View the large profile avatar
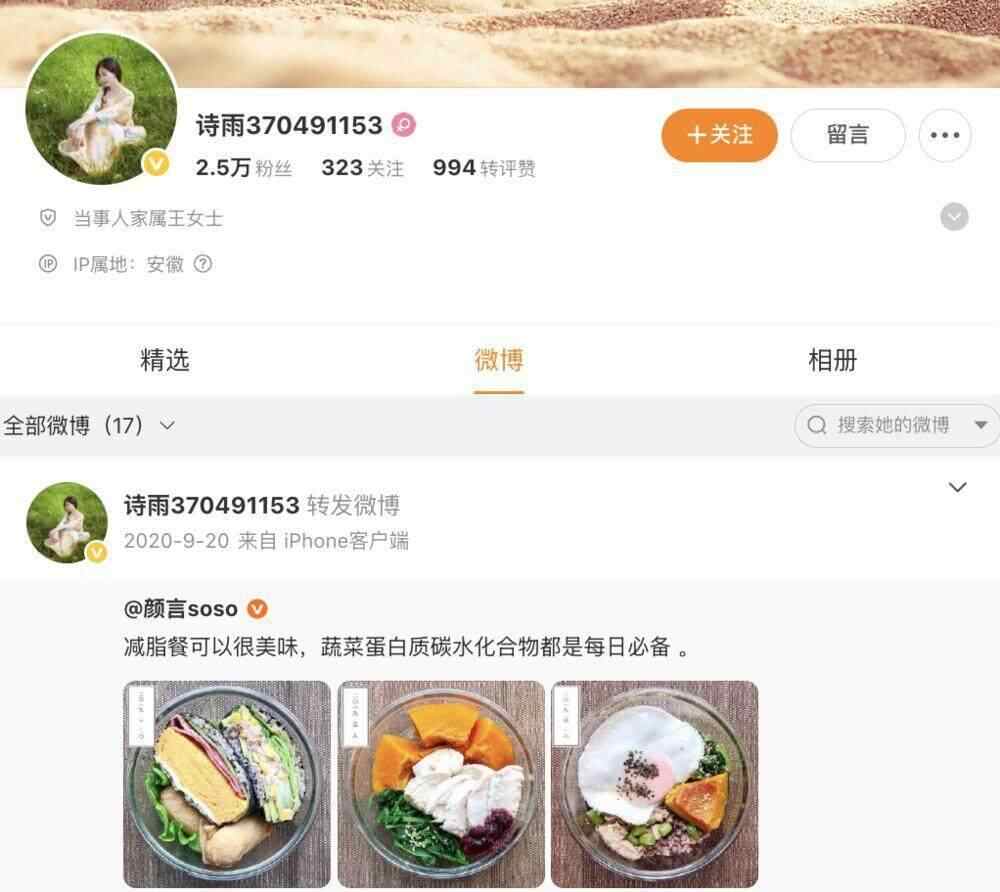The width and height of the screenshot is (1000, 892). [101, 109]
